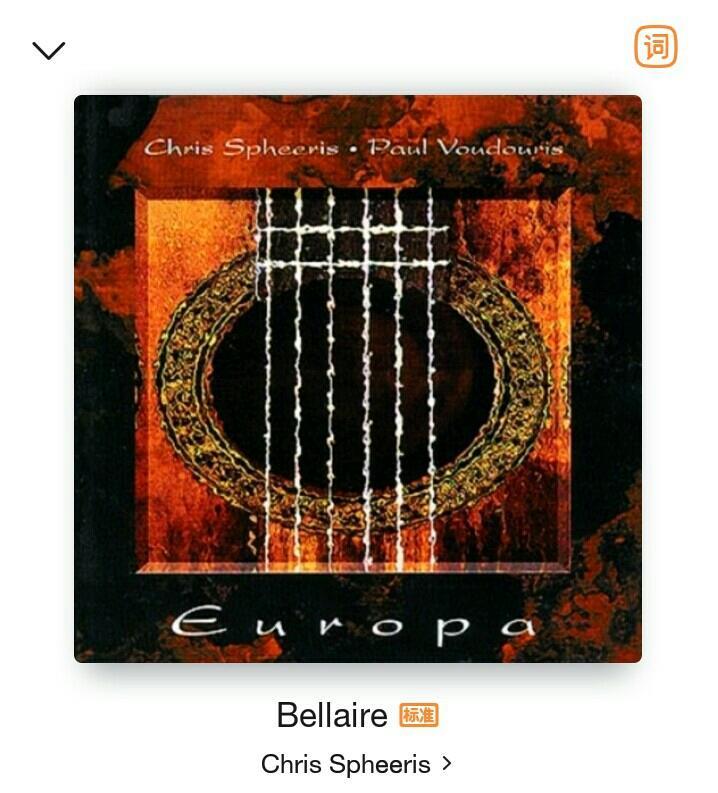This screenshot has width=718, height=793.
Task: Tap the 标准 audio quality badge
Action: [x=419, y=715]
